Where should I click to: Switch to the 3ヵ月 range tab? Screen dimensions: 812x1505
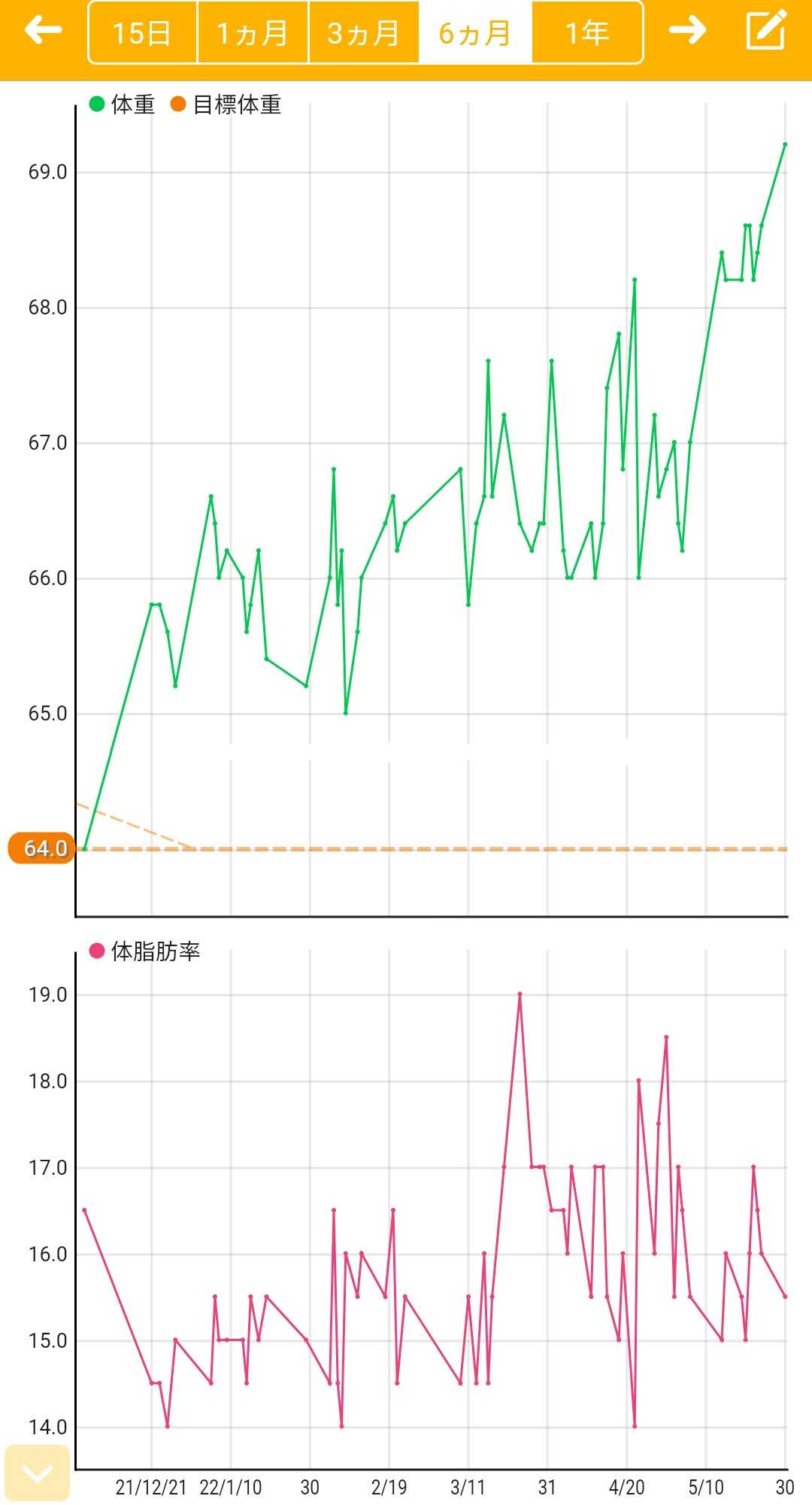364,33
